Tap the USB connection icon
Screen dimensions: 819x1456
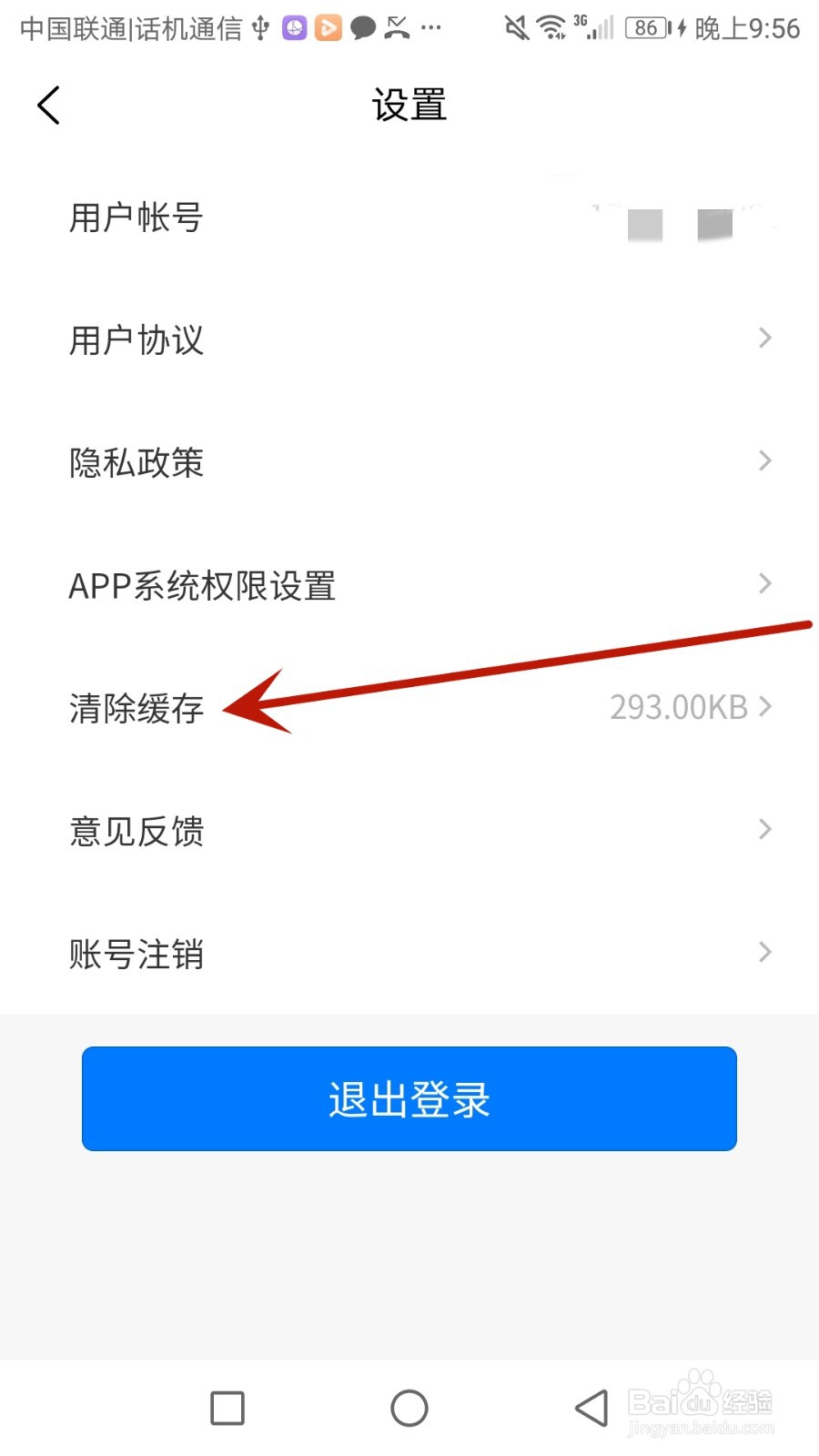pyautogui.click(x=259, y=27)
